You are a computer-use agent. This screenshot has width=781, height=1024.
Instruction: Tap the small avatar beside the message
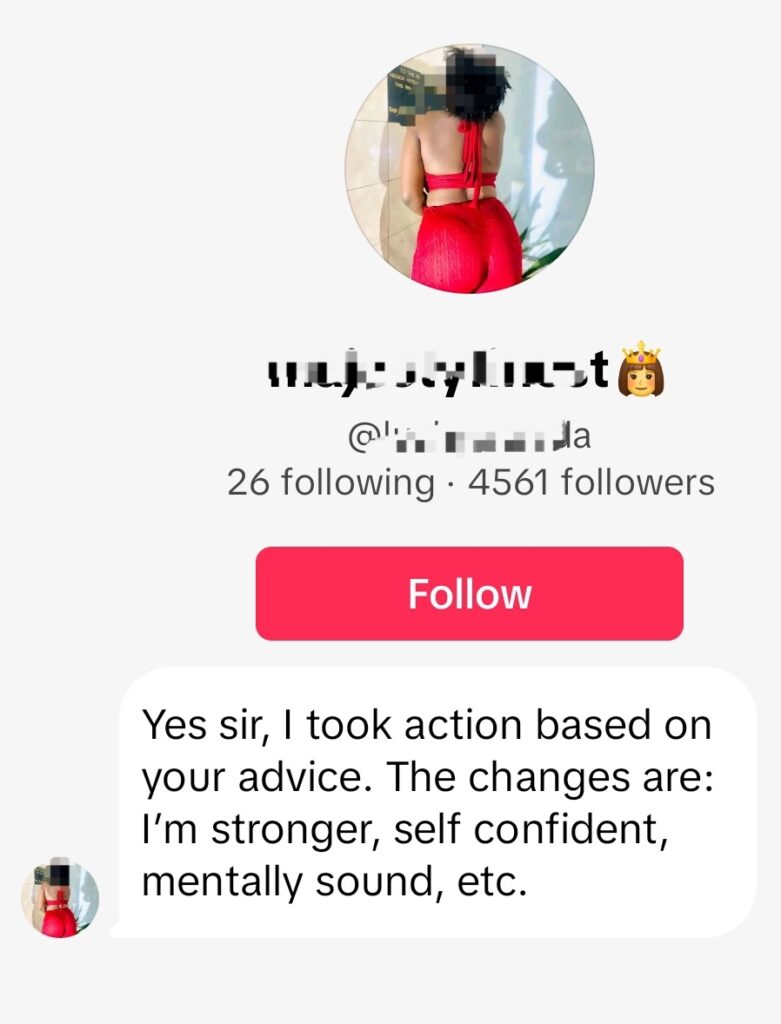tap(60, 899)
